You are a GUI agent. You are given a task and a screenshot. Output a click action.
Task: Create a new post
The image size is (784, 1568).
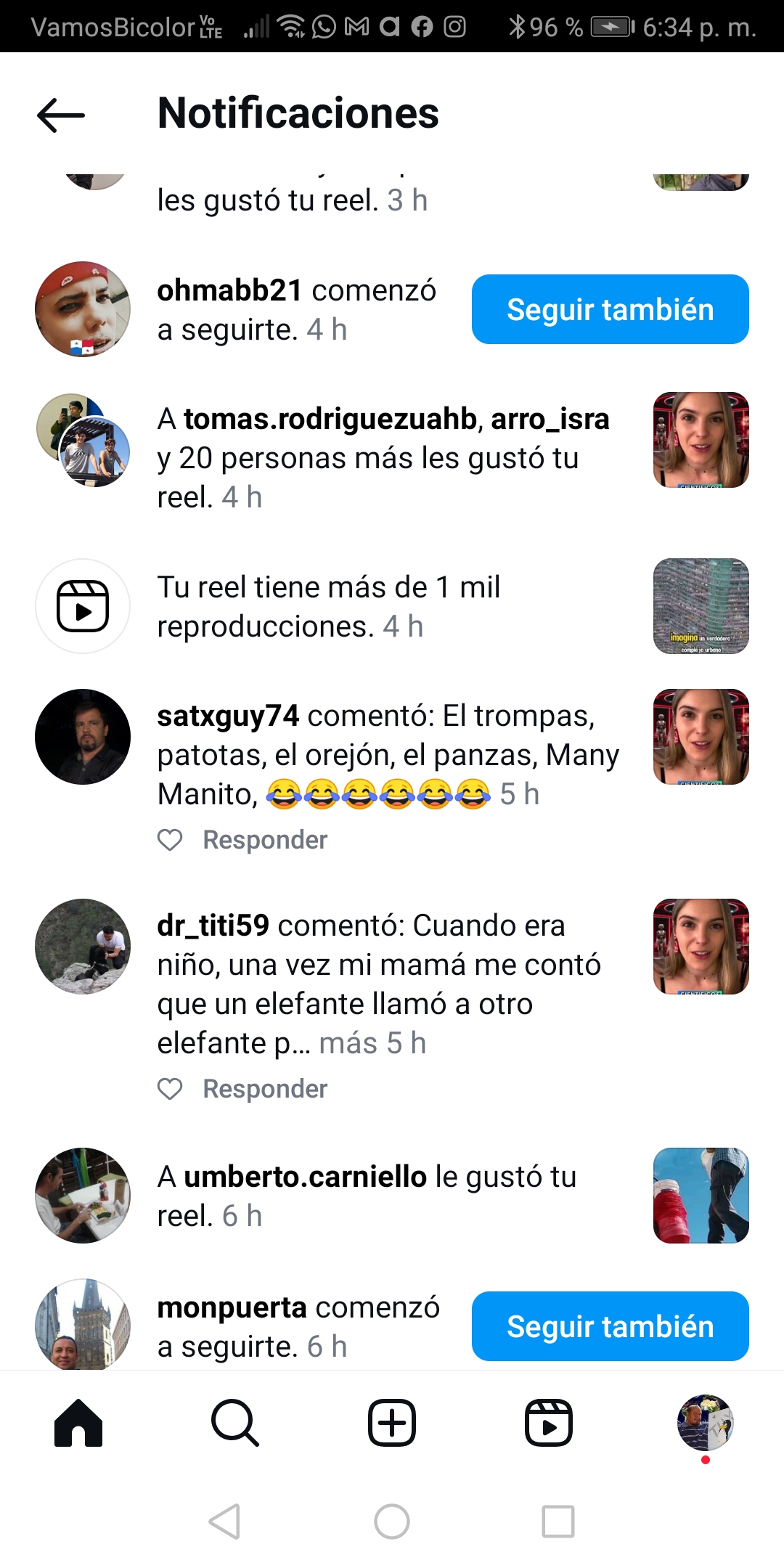392,1423
